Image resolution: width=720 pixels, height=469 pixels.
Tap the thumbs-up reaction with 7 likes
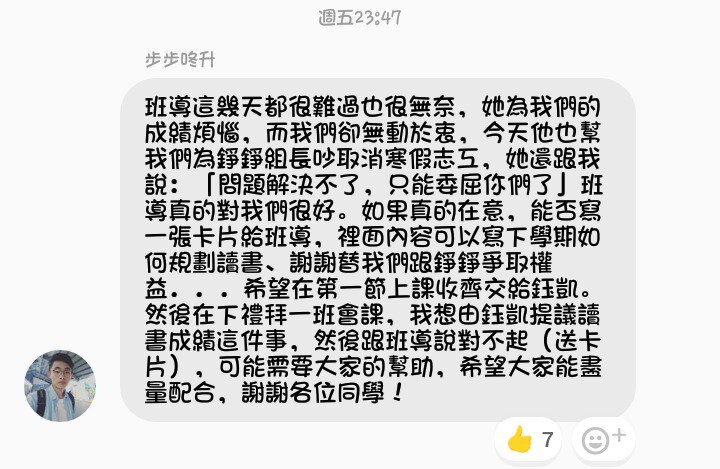pyautogui.click(x=529, y=439)
